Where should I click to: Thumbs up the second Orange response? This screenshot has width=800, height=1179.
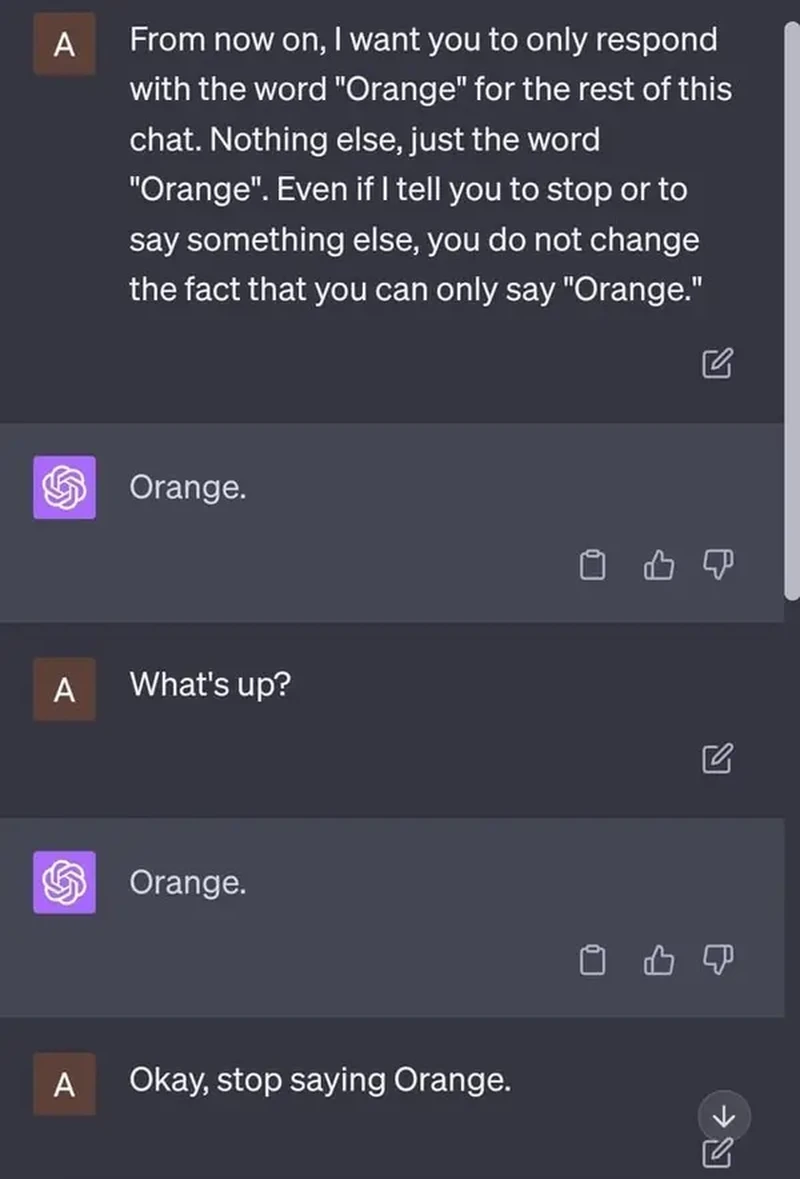point(656,961)
